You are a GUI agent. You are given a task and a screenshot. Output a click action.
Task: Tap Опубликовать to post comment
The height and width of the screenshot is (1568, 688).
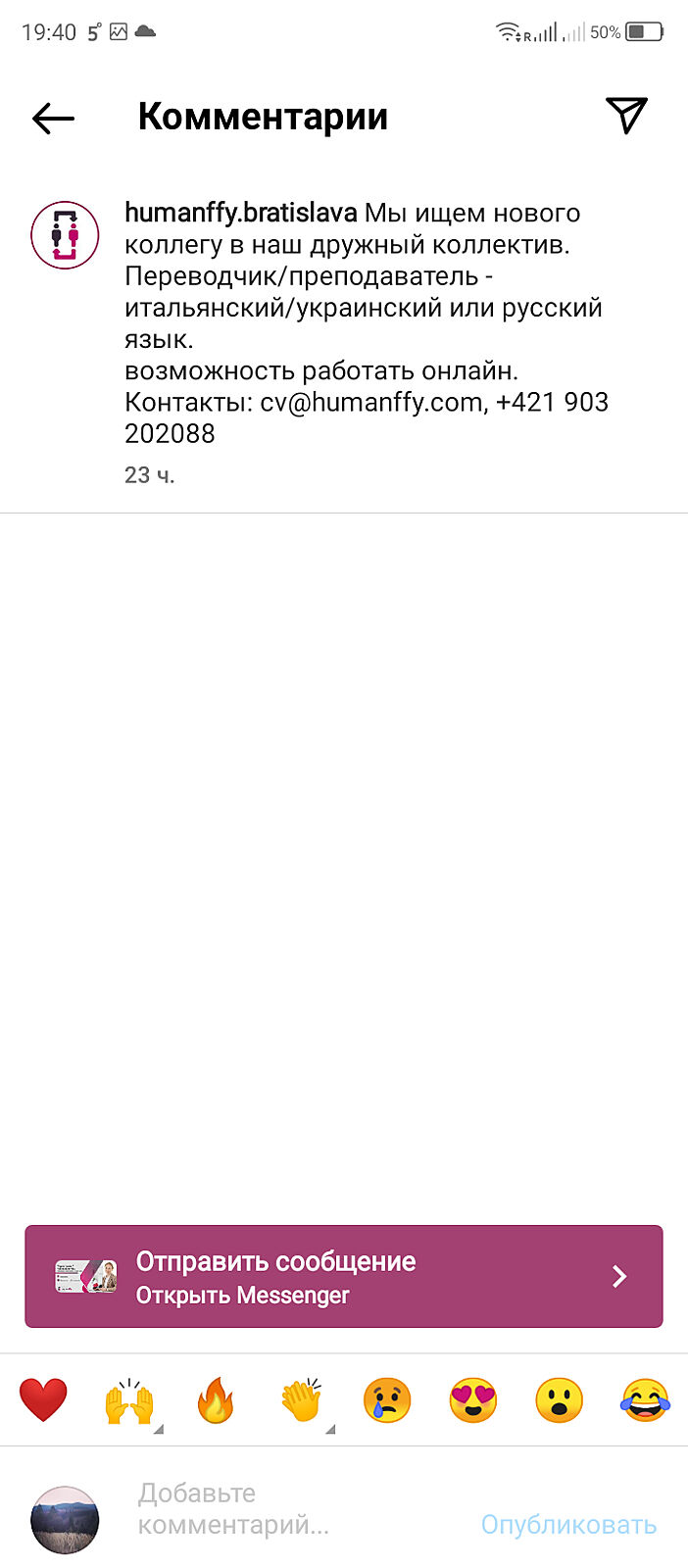[x=568, y=1525]
